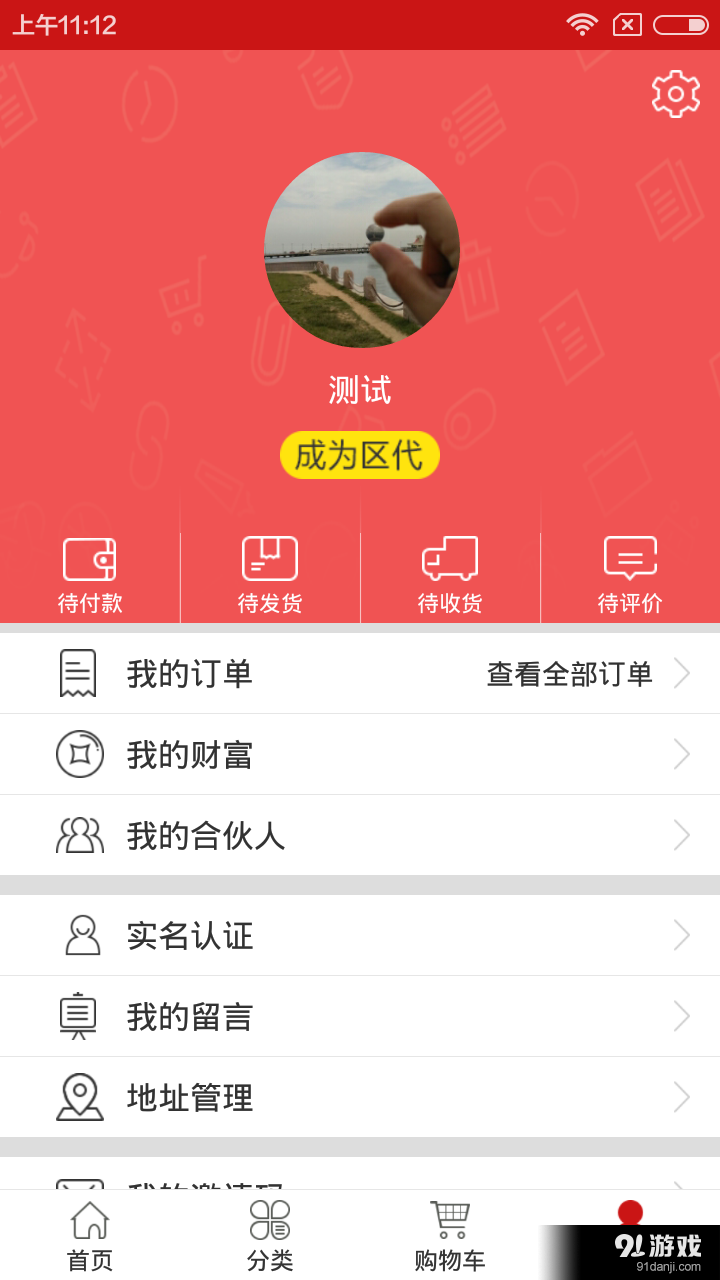This screenshot has width=720, height=1280.
Task: Expand the 我的留言 row arrow
Action: 684,1016
